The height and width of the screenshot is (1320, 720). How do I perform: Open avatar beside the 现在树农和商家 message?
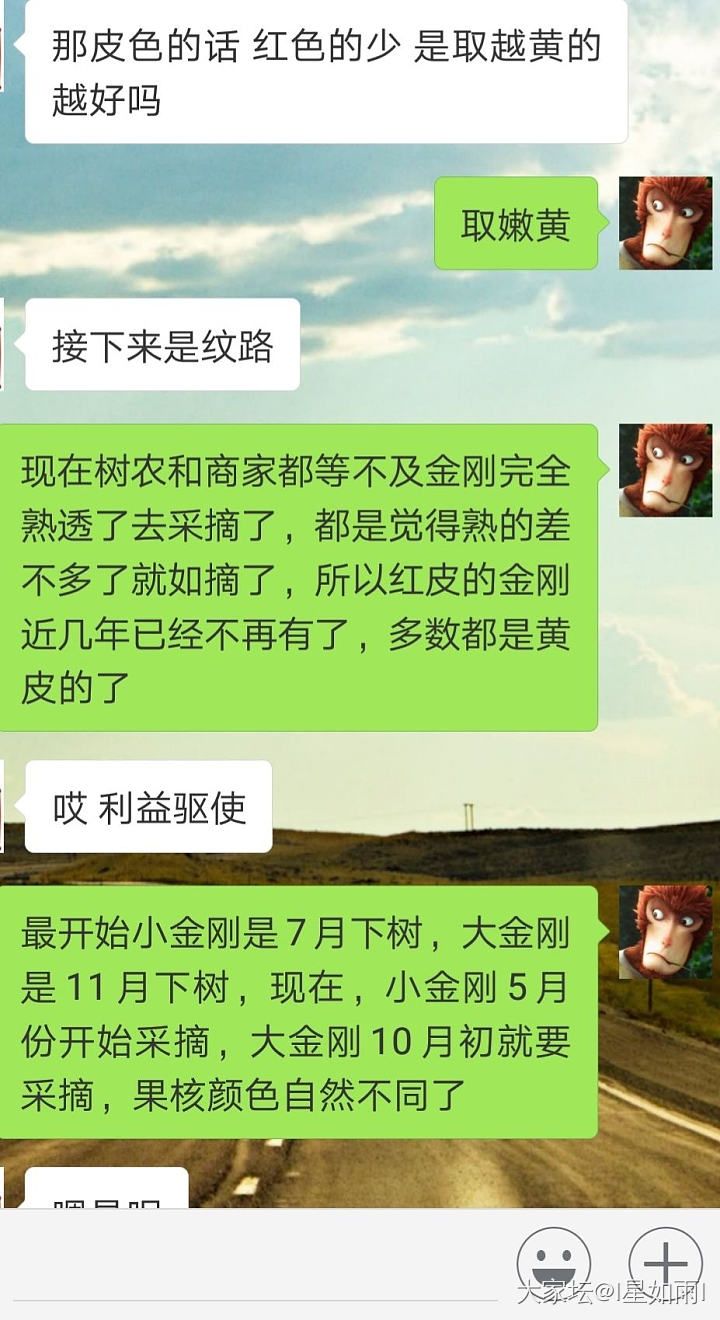[665, 470]
